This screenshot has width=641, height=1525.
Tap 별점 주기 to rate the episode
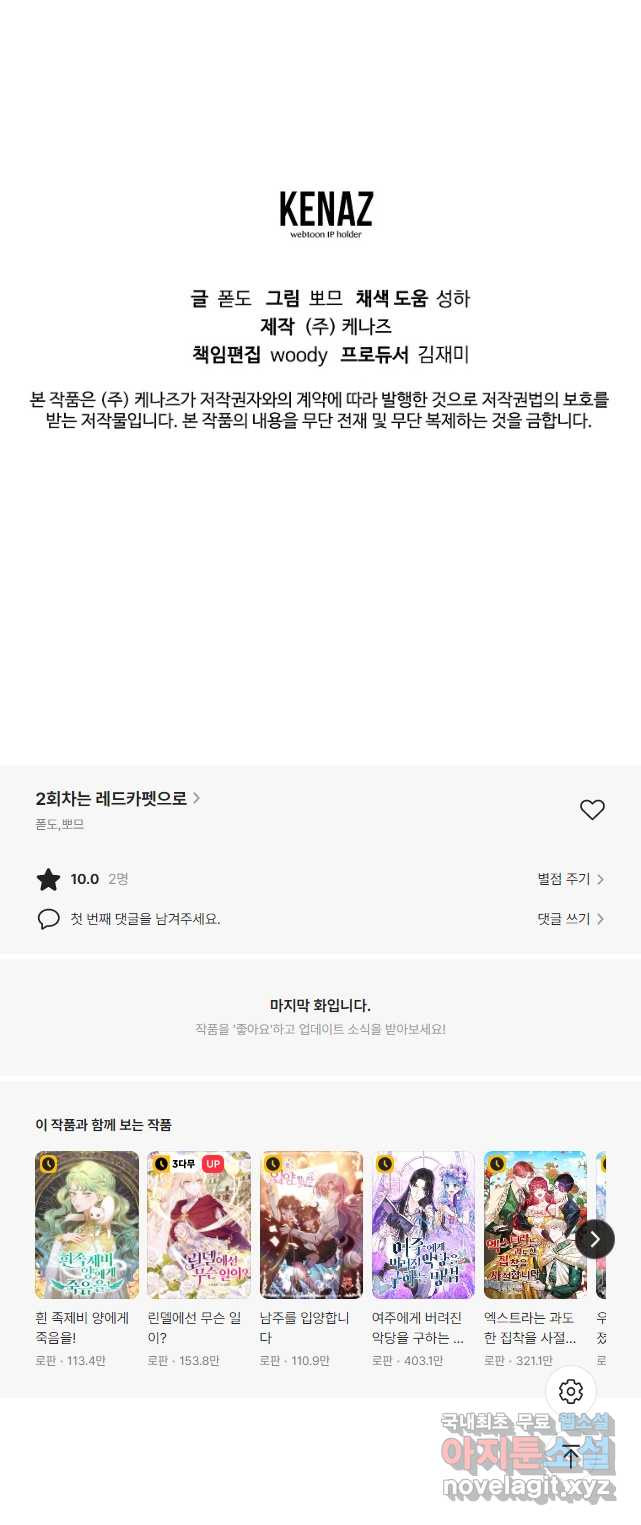coord(570,879)
